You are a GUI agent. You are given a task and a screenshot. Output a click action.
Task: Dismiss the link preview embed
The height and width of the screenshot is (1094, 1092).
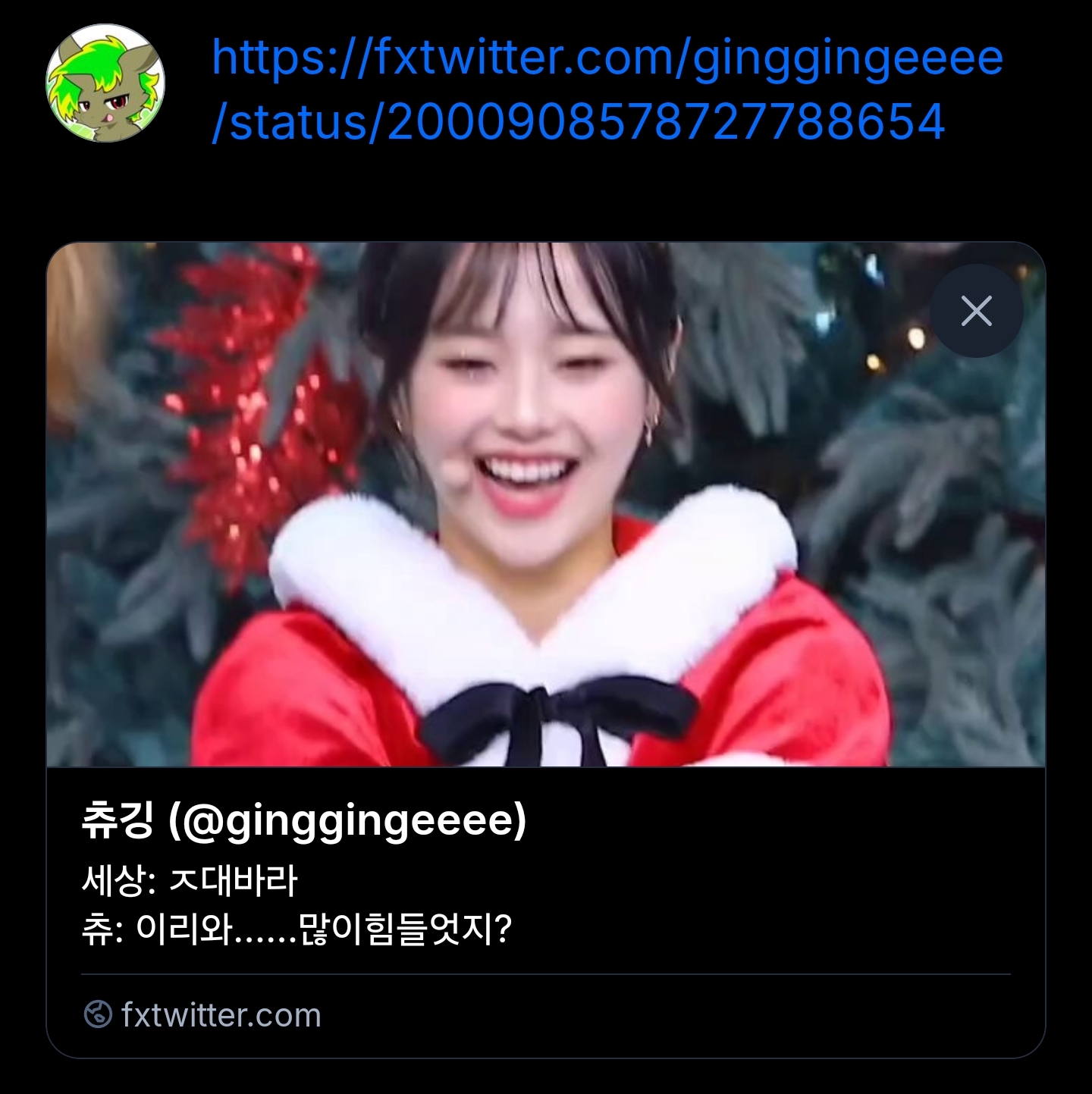coord(976,311)
